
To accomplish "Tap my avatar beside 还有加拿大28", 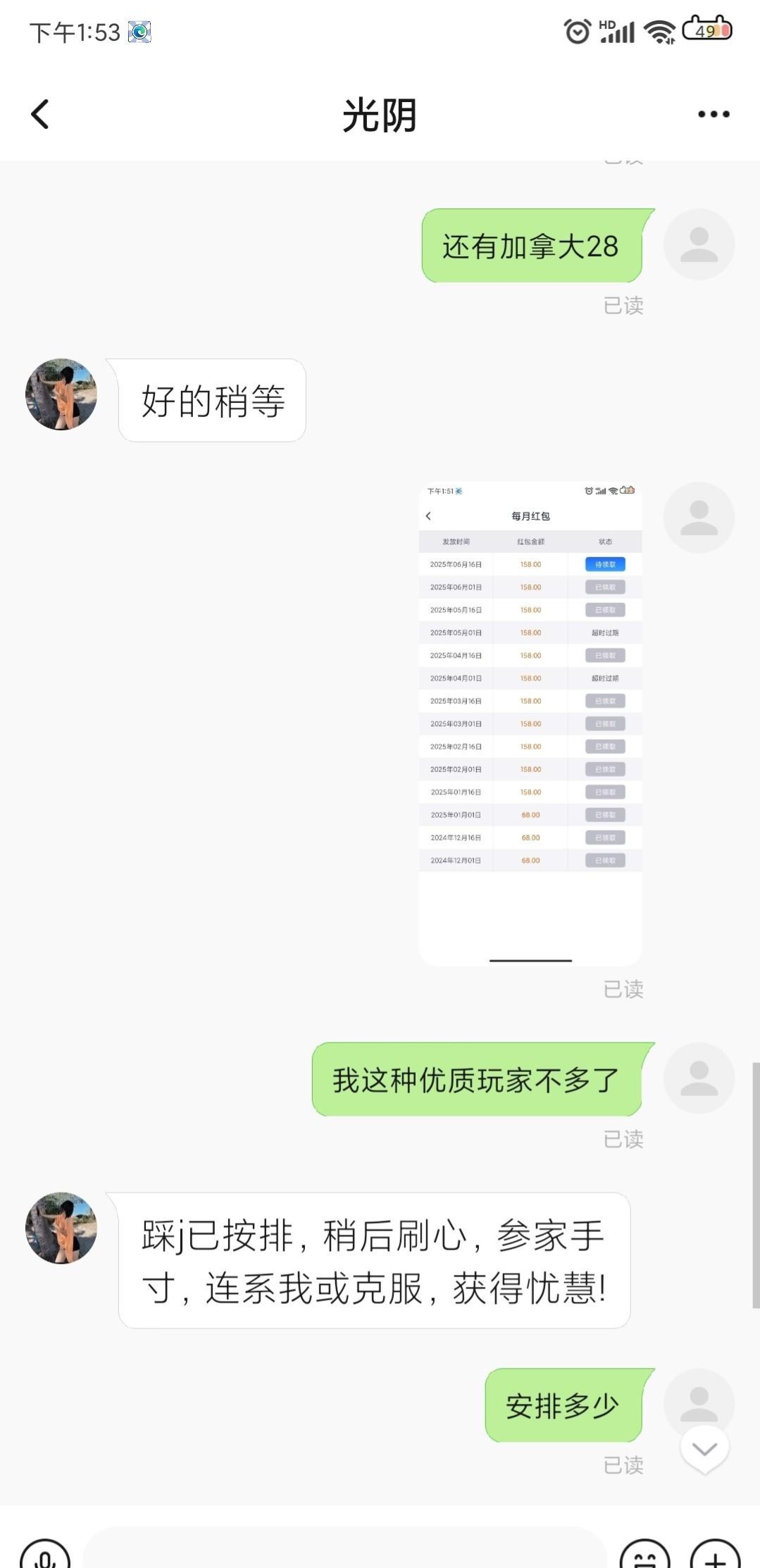I will click(699, 244).
